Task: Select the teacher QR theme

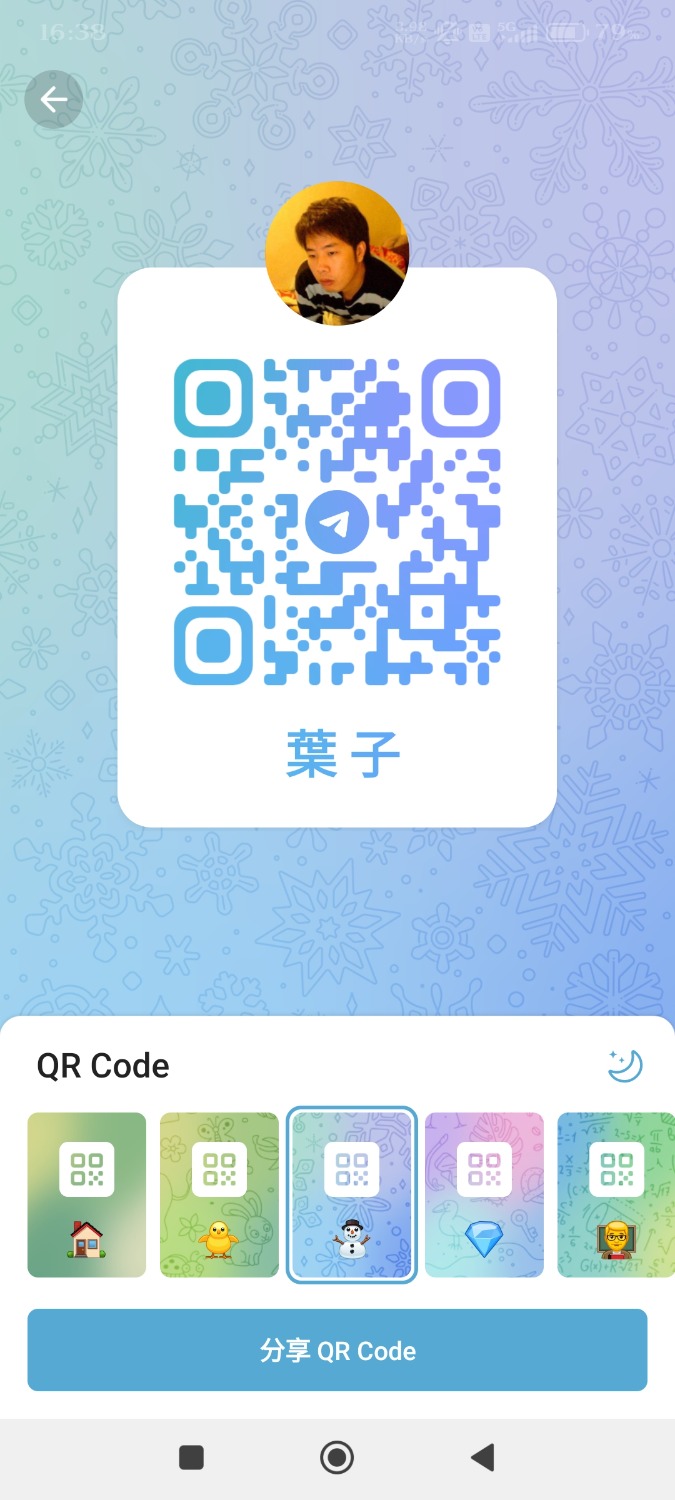Action: click(x=615, y=1195)
